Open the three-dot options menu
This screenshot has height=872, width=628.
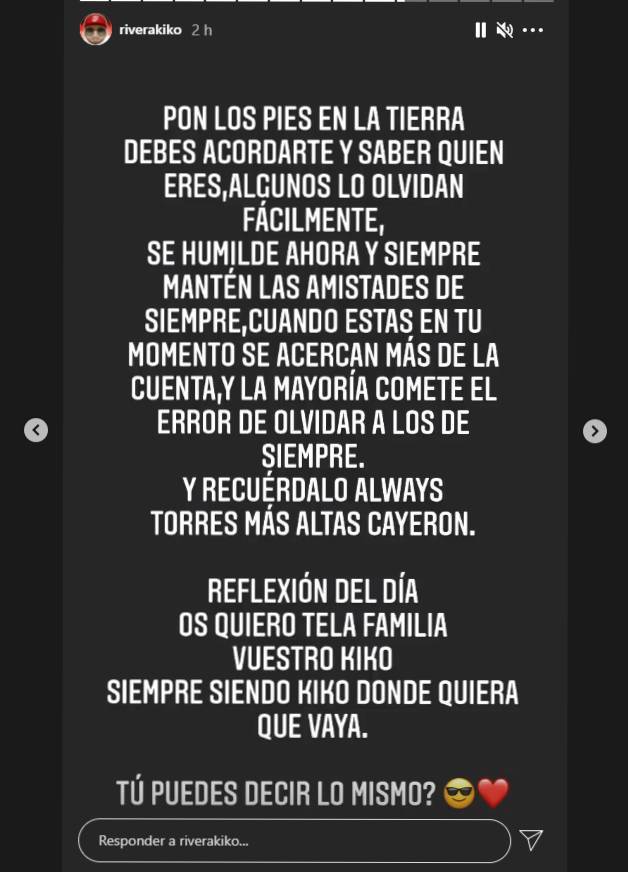(x=533, y=30)
